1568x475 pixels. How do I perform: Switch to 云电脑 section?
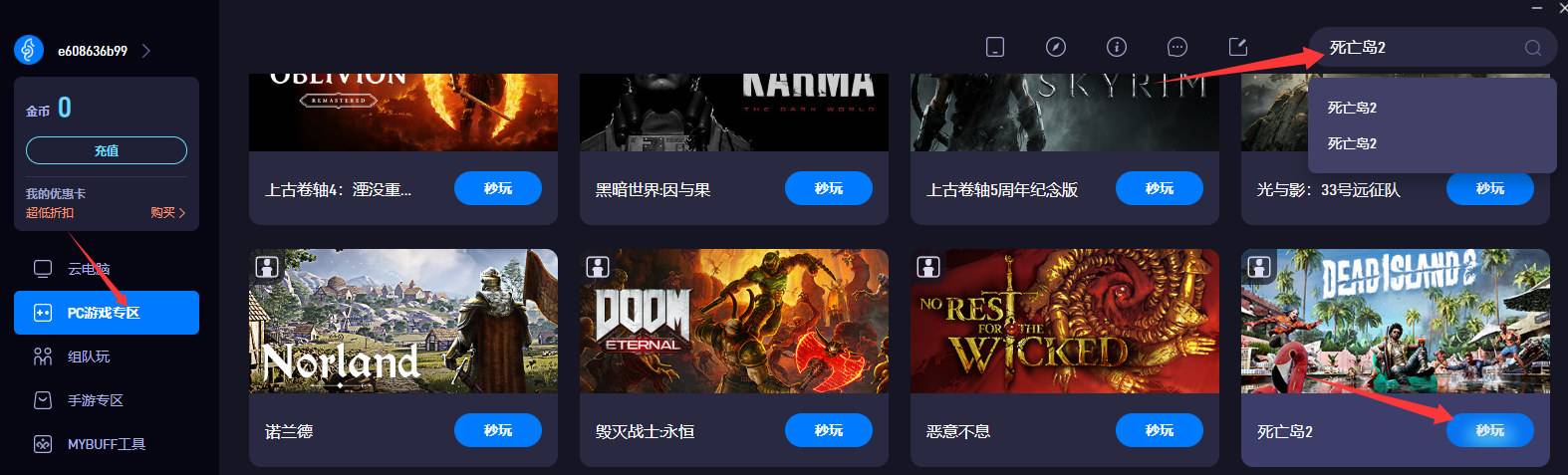(x=88, y=269)
